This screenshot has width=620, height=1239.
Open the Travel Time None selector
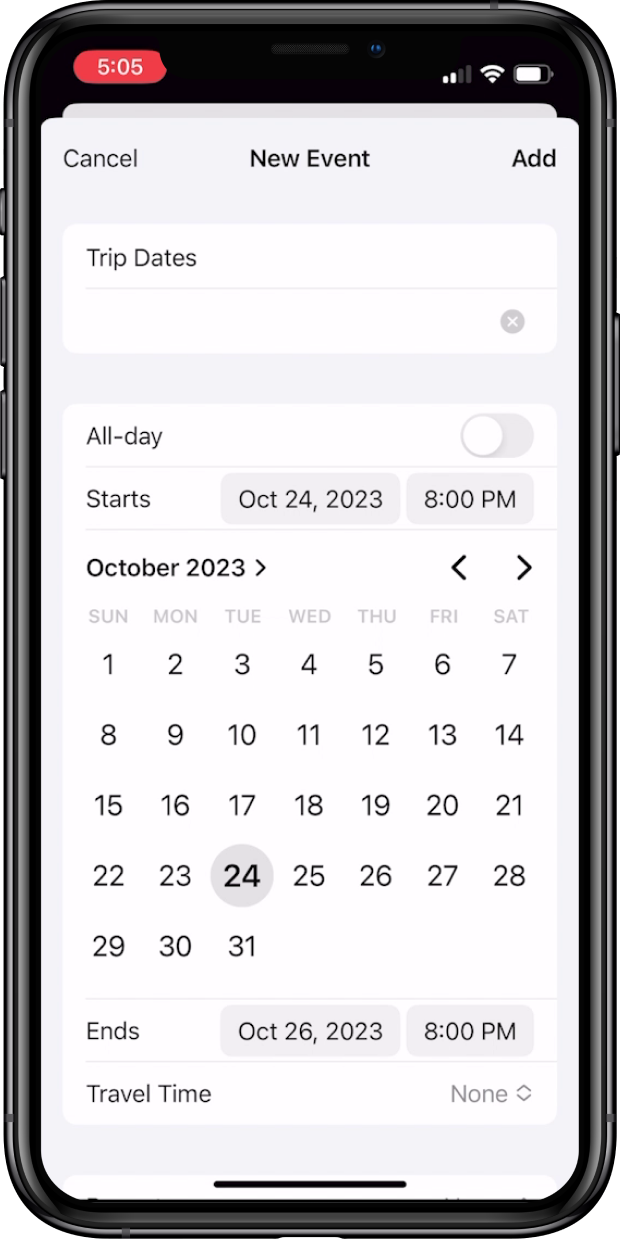click(x=490, y=1094)
